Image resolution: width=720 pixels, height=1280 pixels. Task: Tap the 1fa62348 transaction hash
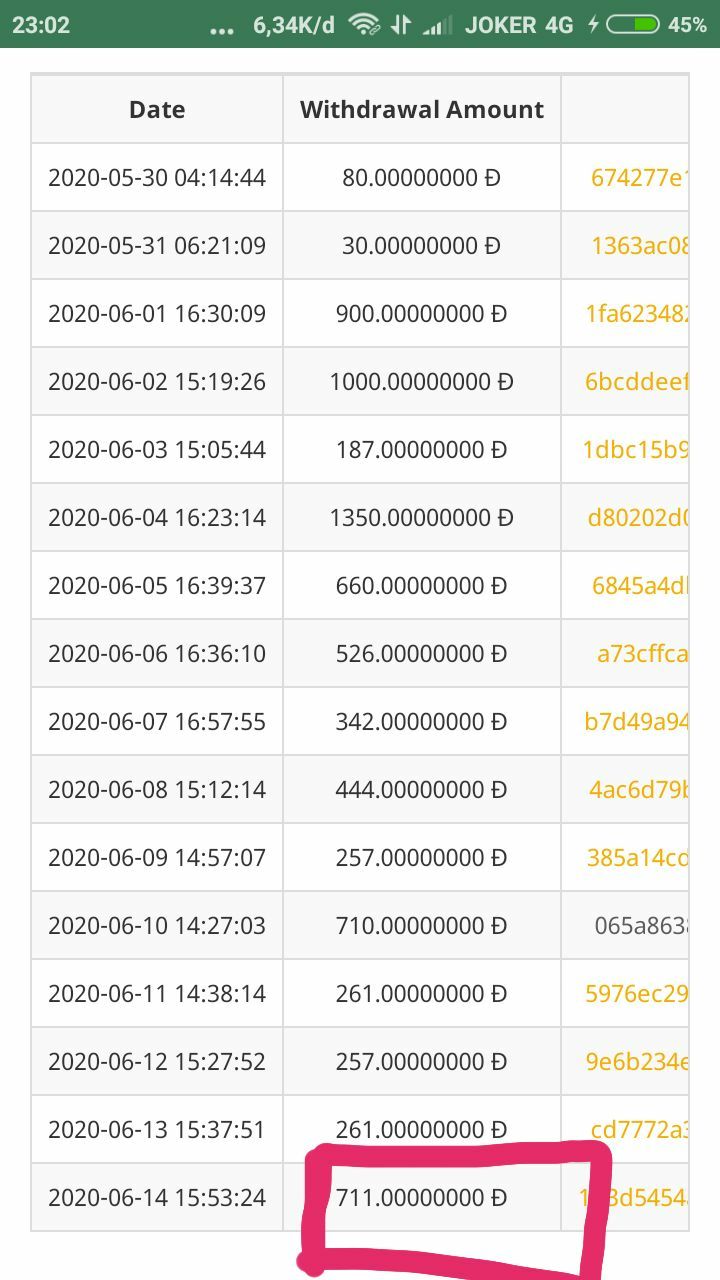(637, 314)
